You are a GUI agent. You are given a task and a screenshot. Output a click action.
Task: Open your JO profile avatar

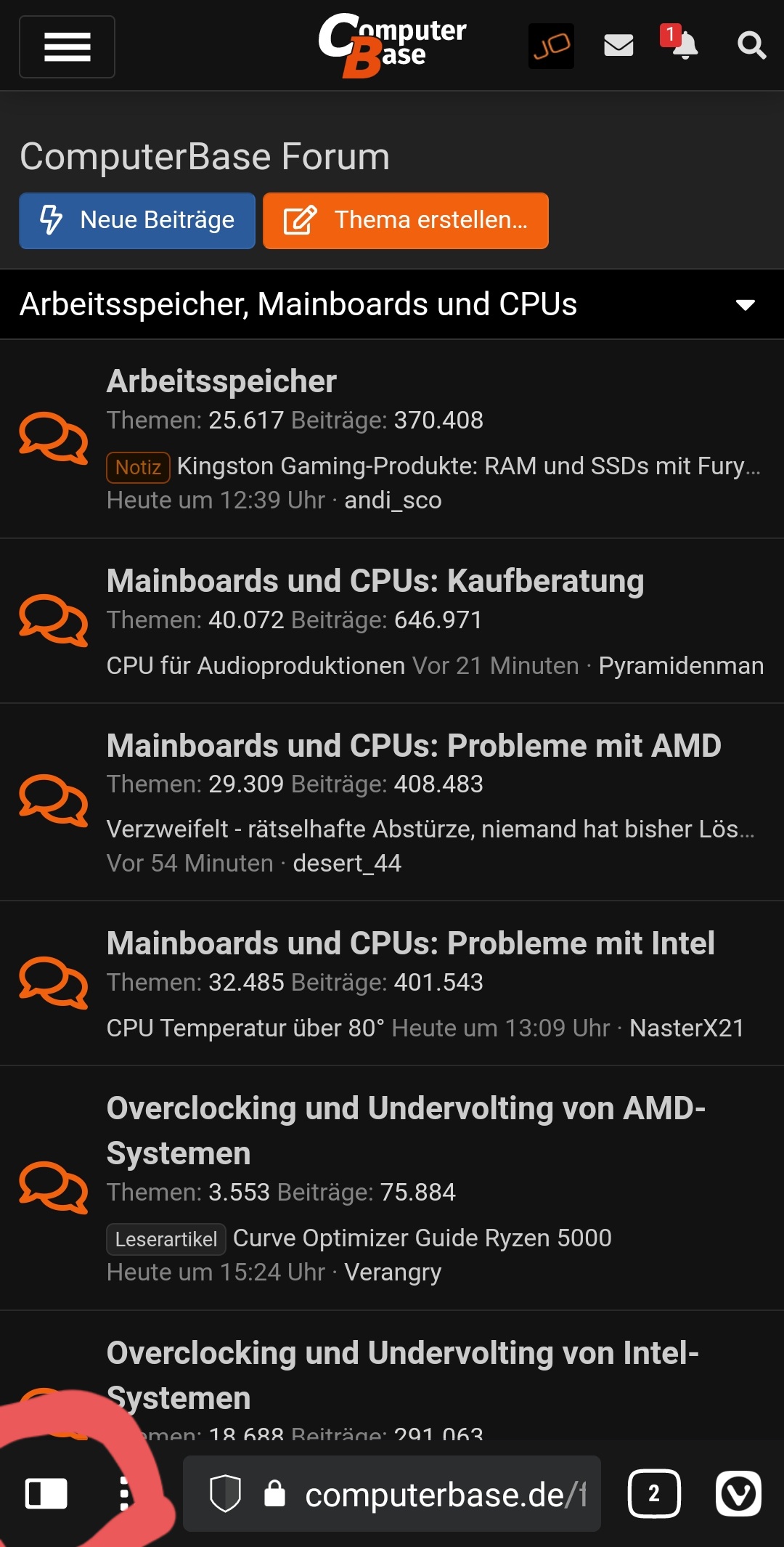point(552,46)
